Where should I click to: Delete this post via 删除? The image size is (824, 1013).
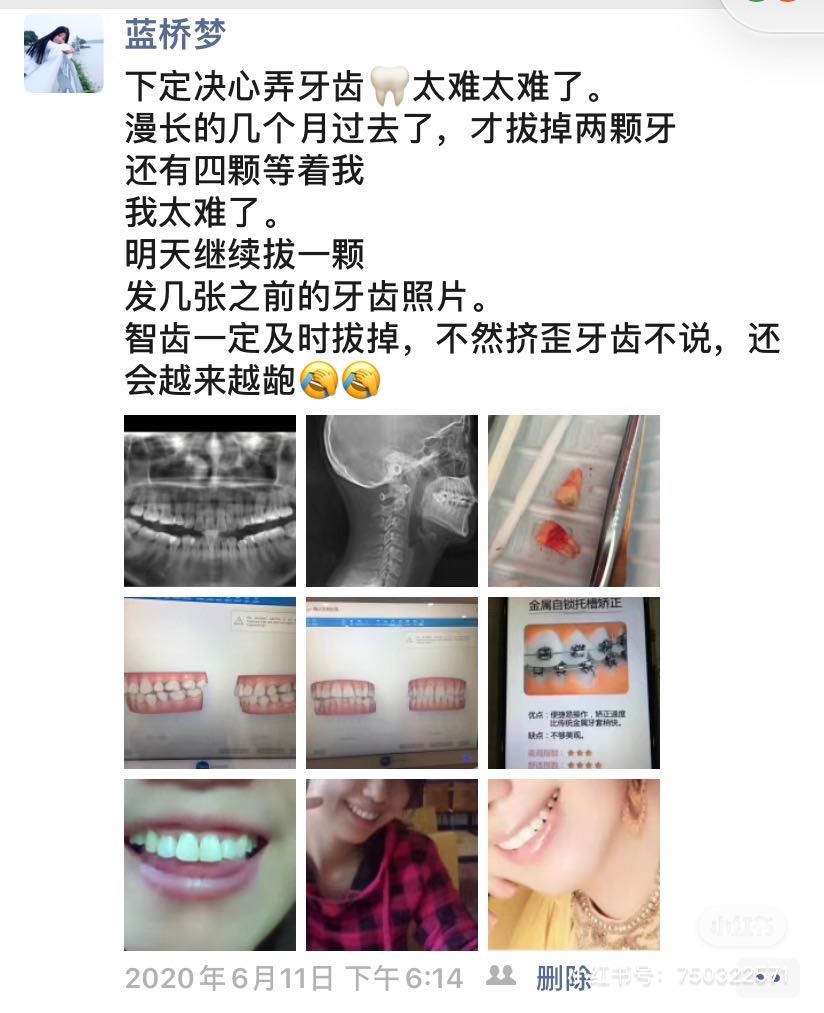(564, 978)
